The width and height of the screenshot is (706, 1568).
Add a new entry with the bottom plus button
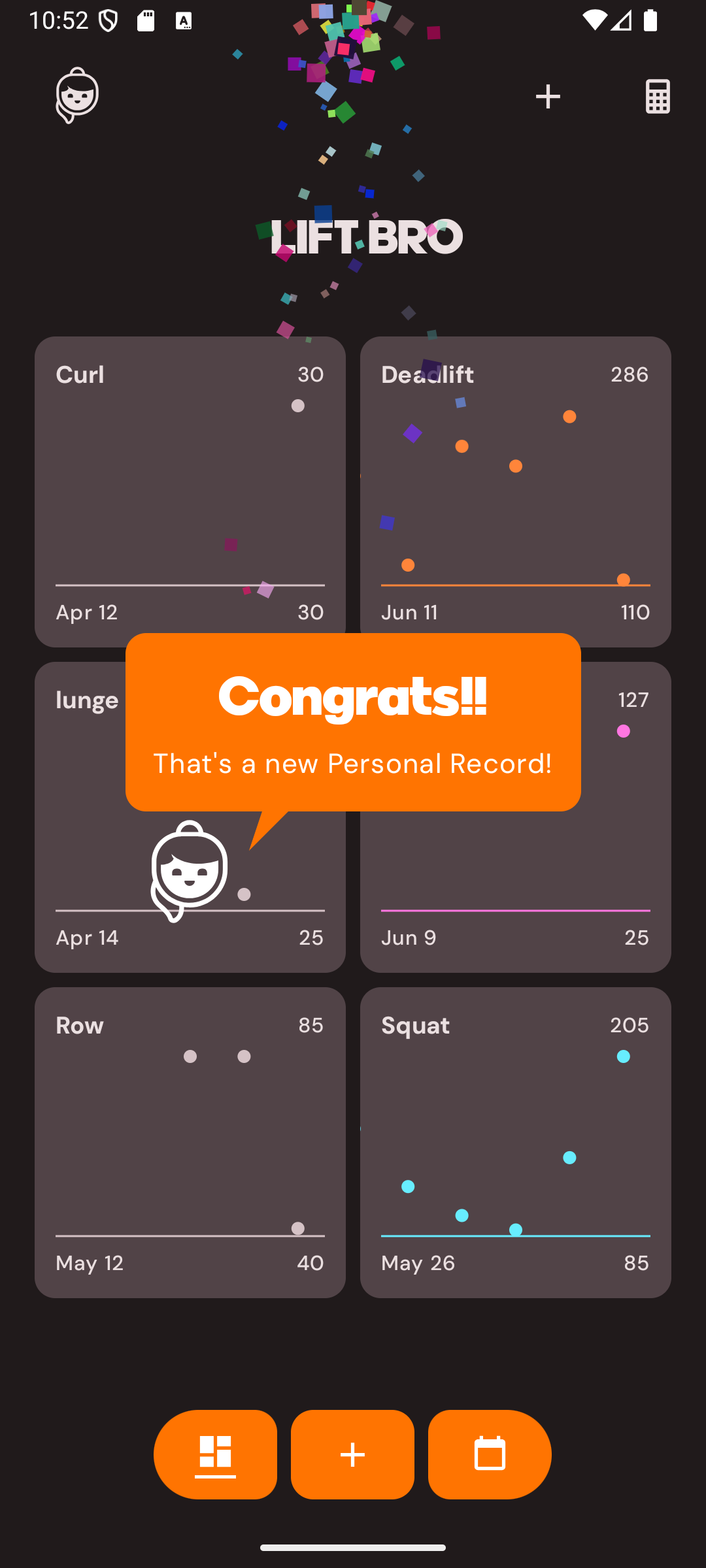[x=352, y=1454]
